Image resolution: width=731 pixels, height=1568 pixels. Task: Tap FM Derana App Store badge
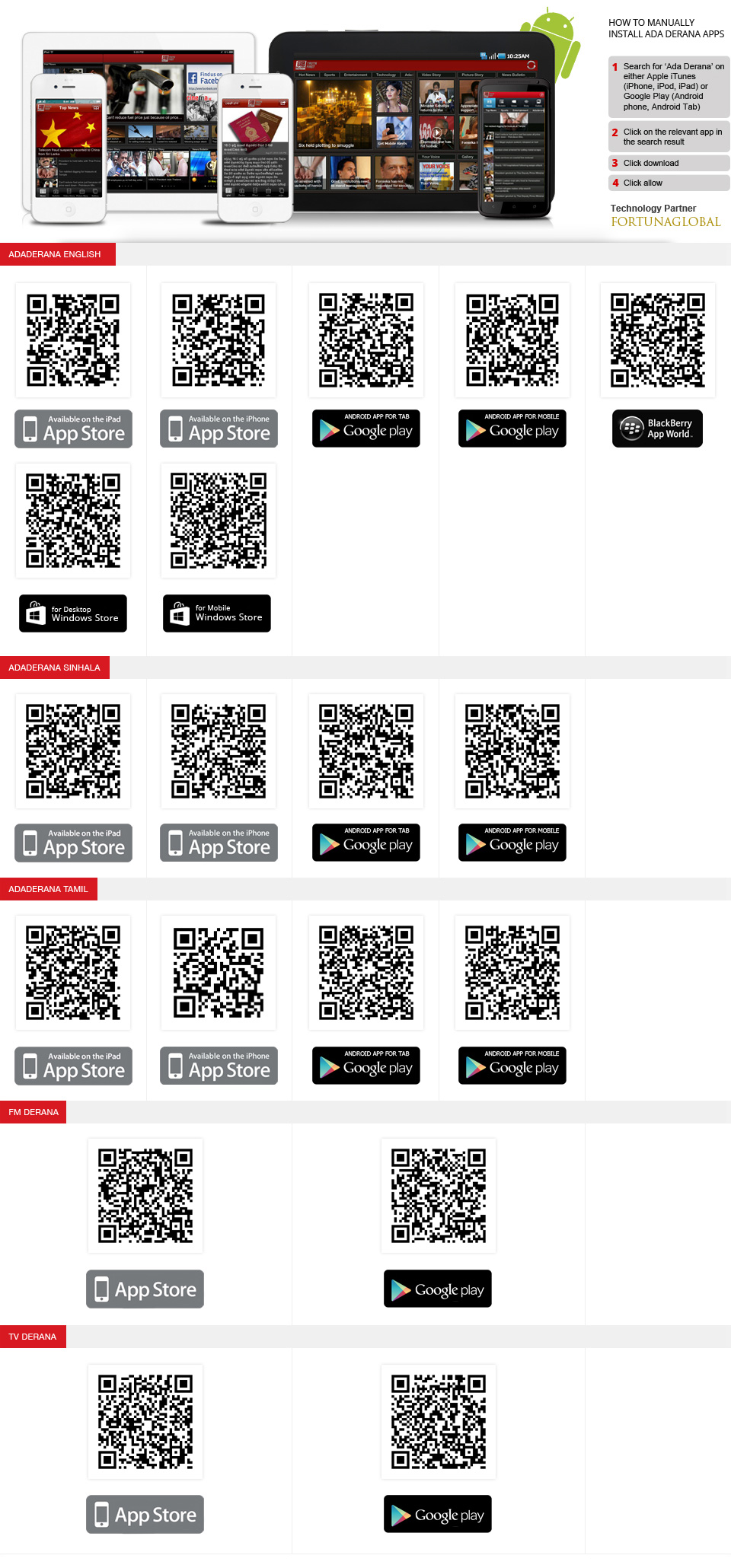[145, 1289]
